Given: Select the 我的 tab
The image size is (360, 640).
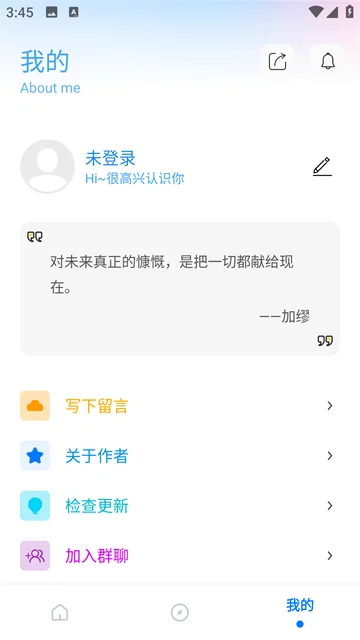Looking at the screenshot, I should [x=300, y=612].
